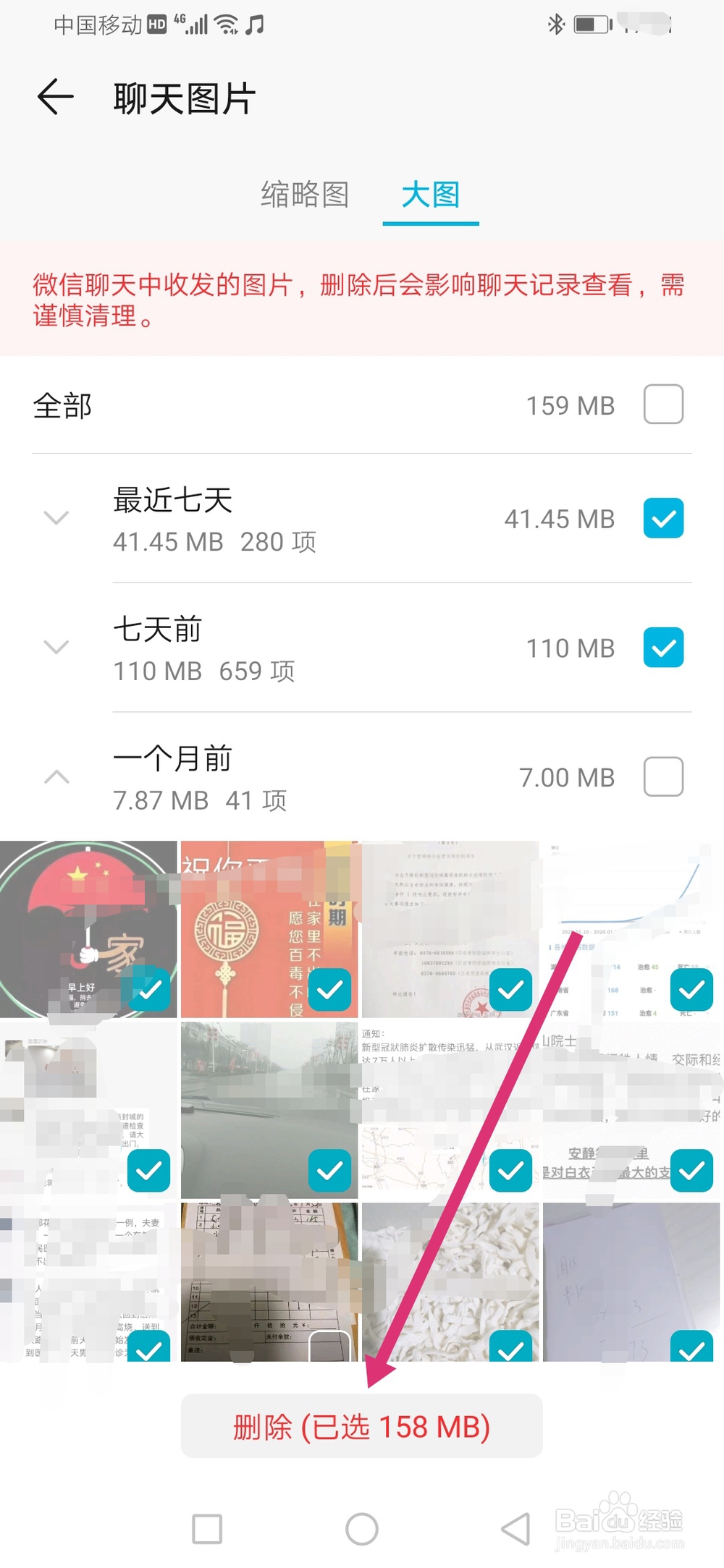Expand the 七天前 group chevron

click(56, 648)
